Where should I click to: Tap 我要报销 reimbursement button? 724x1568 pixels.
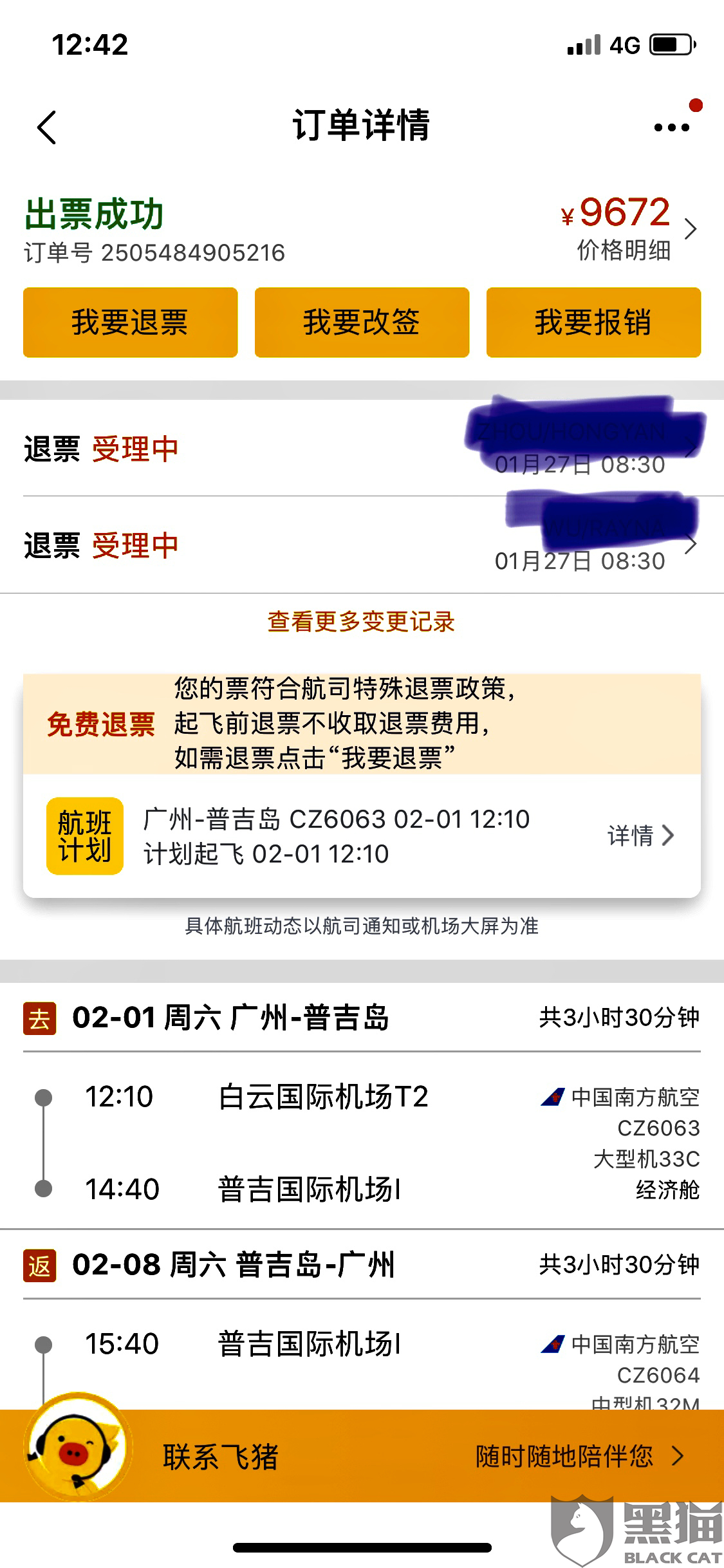[x=593, y=322]
